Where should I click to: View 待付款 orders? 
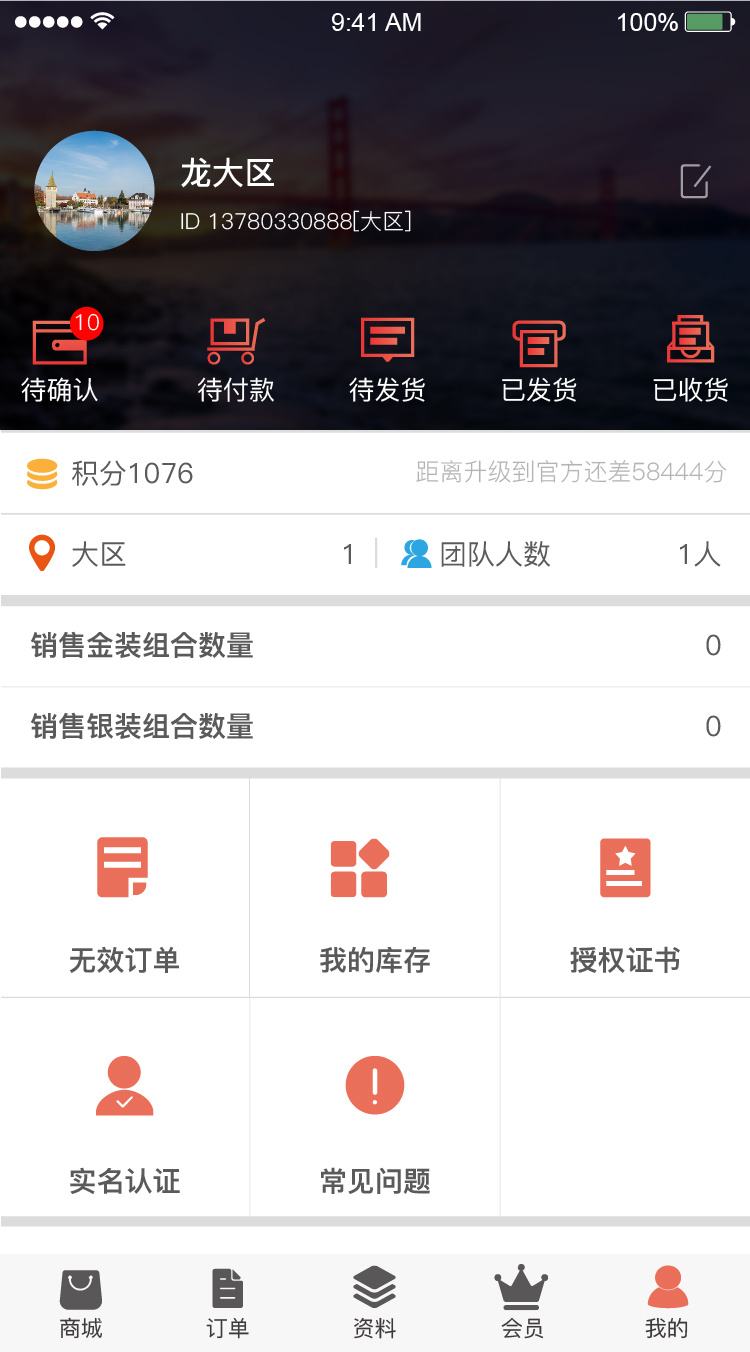coord(236,358)
